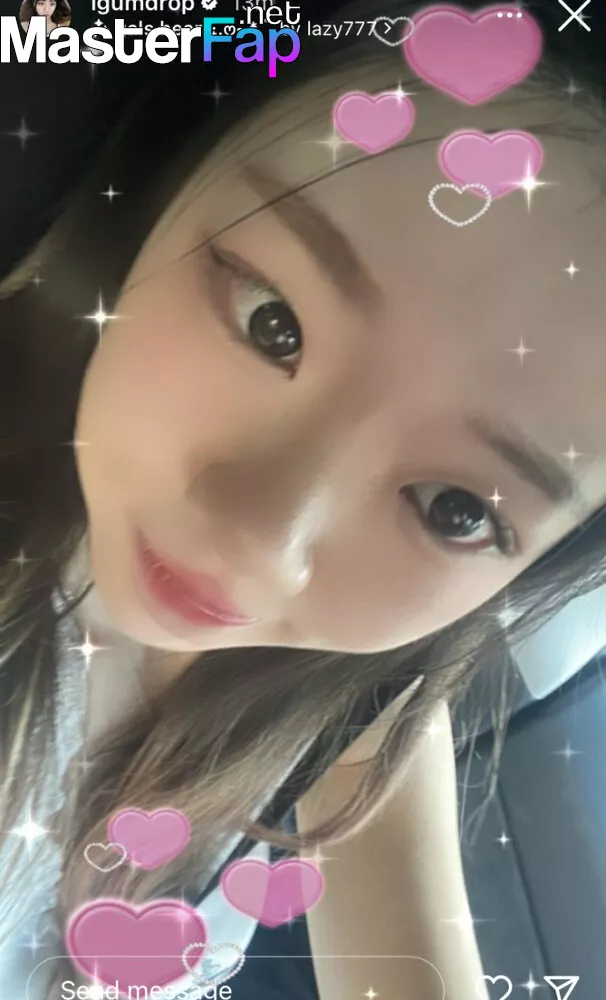Open the filter effect by lazy777

point(242,29)
